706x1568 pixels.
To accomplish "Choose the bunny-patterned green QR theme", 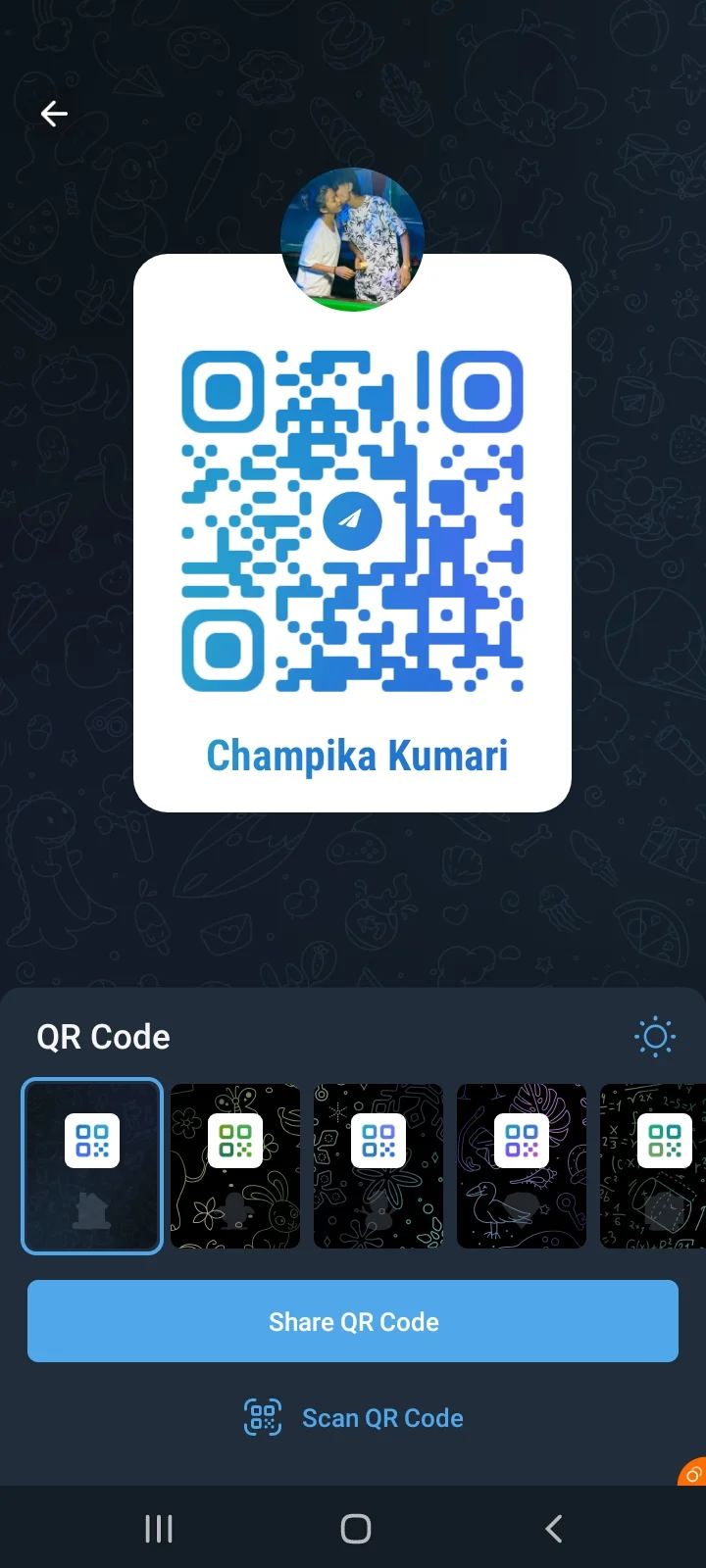I will click(x=235, y=1165).
